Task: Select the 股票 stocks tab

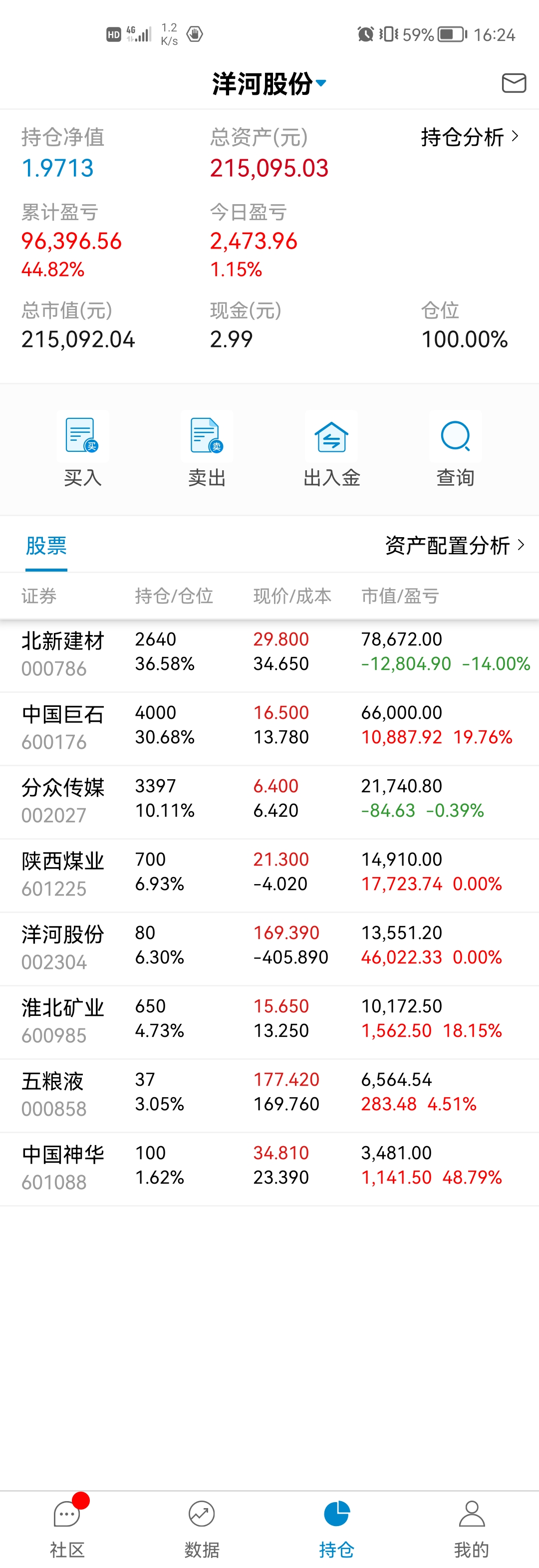Action: click(46, 546)
